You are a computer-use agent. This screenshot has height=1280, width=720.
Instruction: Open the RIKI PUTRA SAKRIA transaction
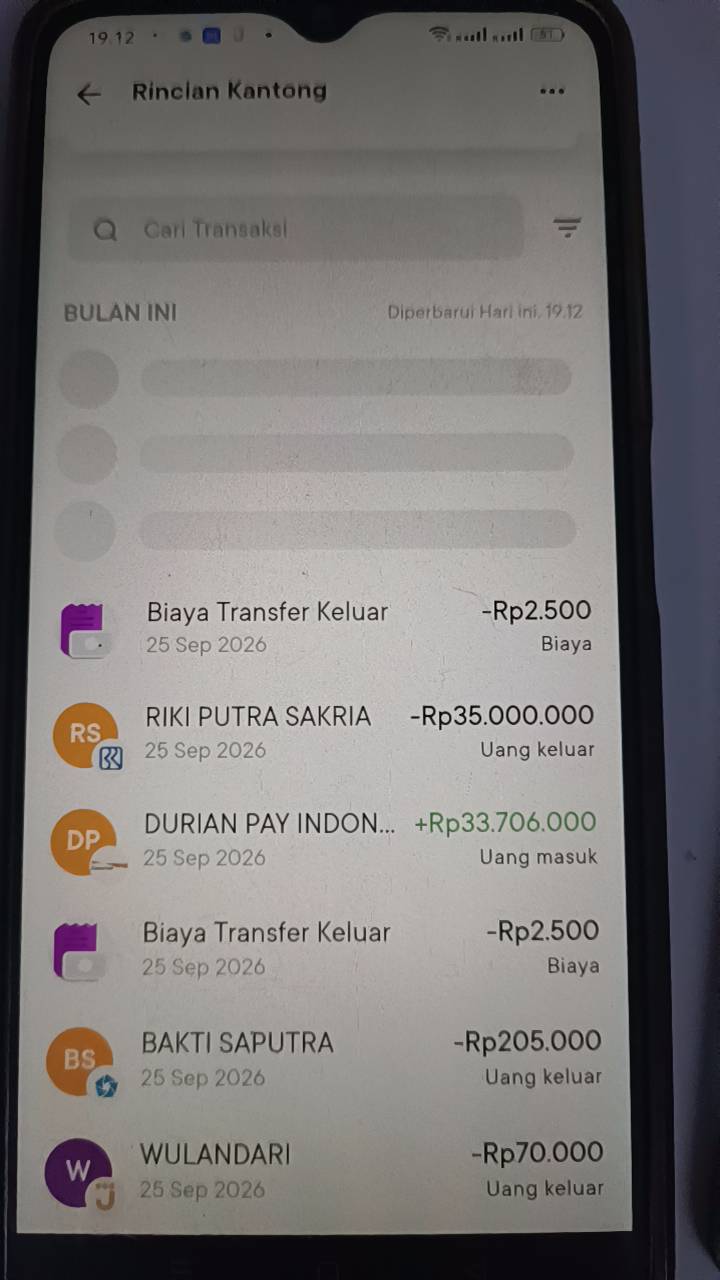point(325,733)
